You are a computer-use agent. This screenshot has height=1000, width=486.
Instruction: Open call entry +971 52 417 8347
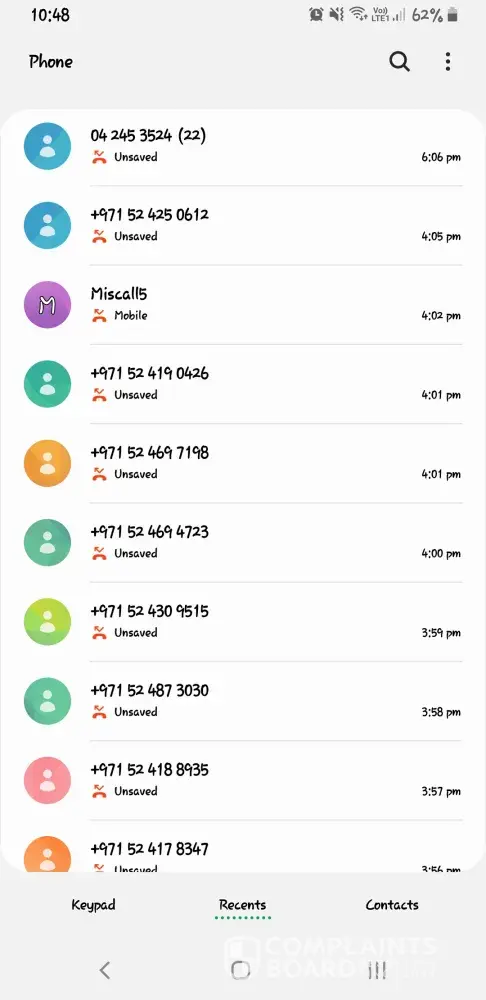(x=243, y=846)
